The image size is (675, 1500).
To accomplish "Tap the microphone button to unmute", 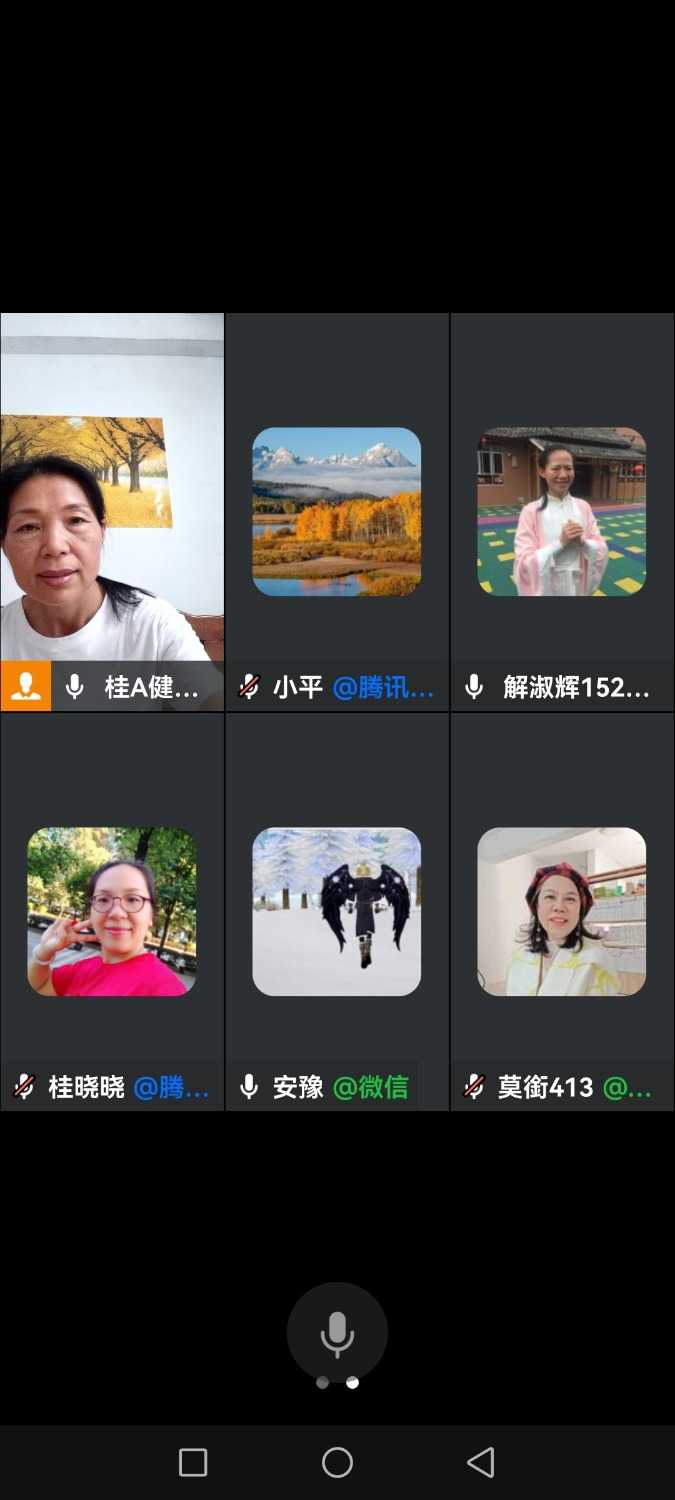I will coord(337,1332).
